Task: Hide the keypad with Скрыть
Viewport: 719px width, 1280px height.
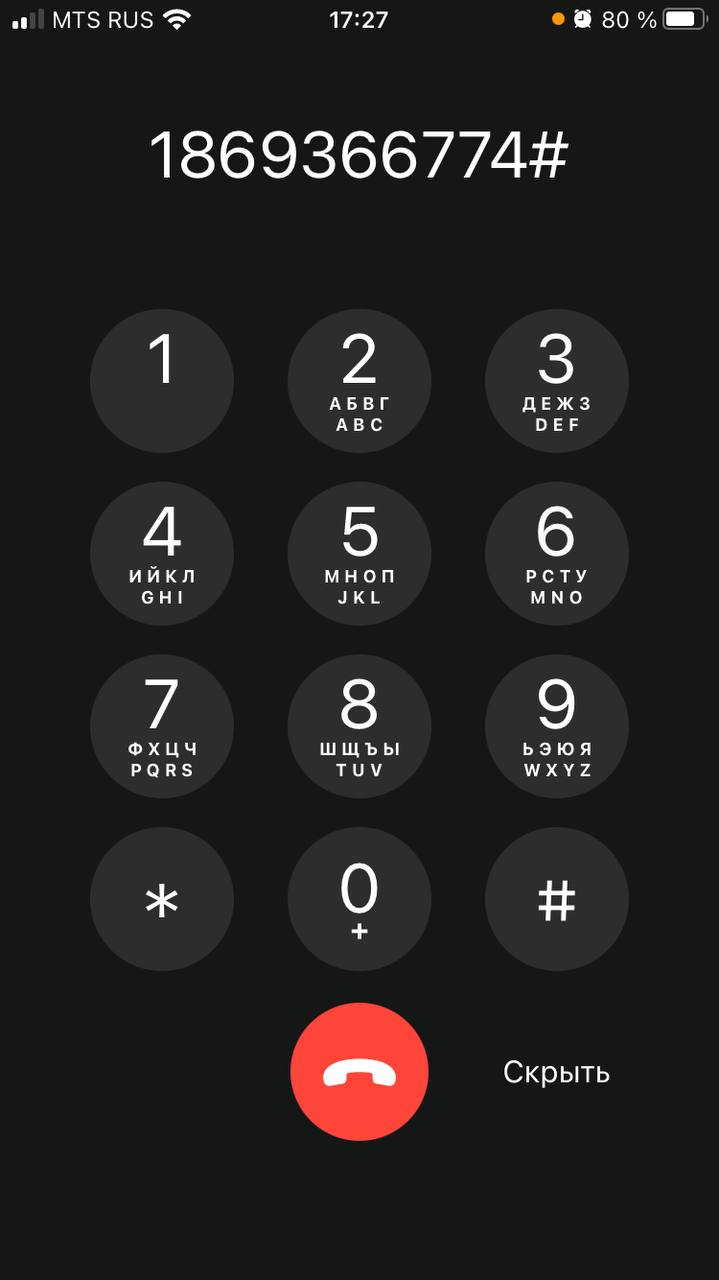Action: [556, 1072]
